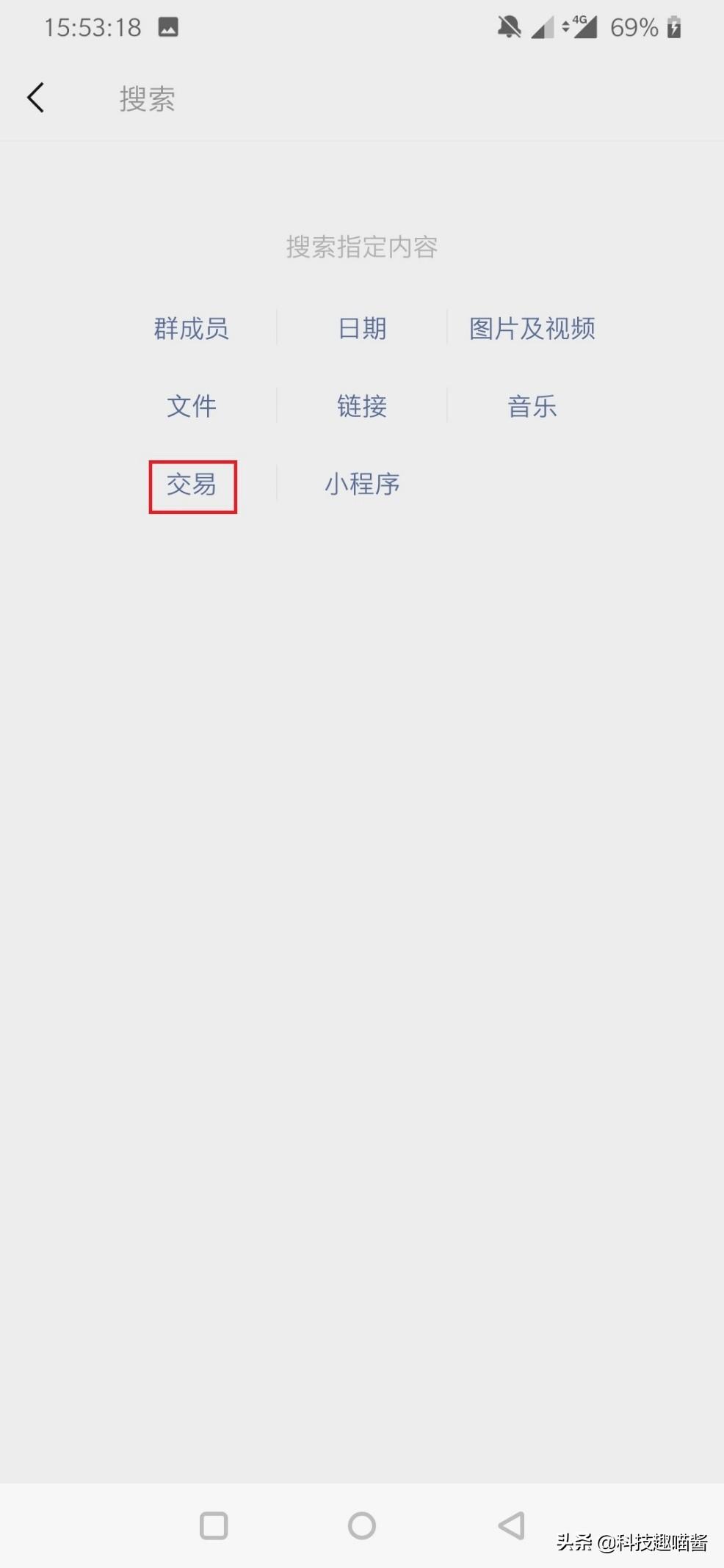Open the 音乐 search category
The image size is (724, 1568).
[x=532, y=406]
